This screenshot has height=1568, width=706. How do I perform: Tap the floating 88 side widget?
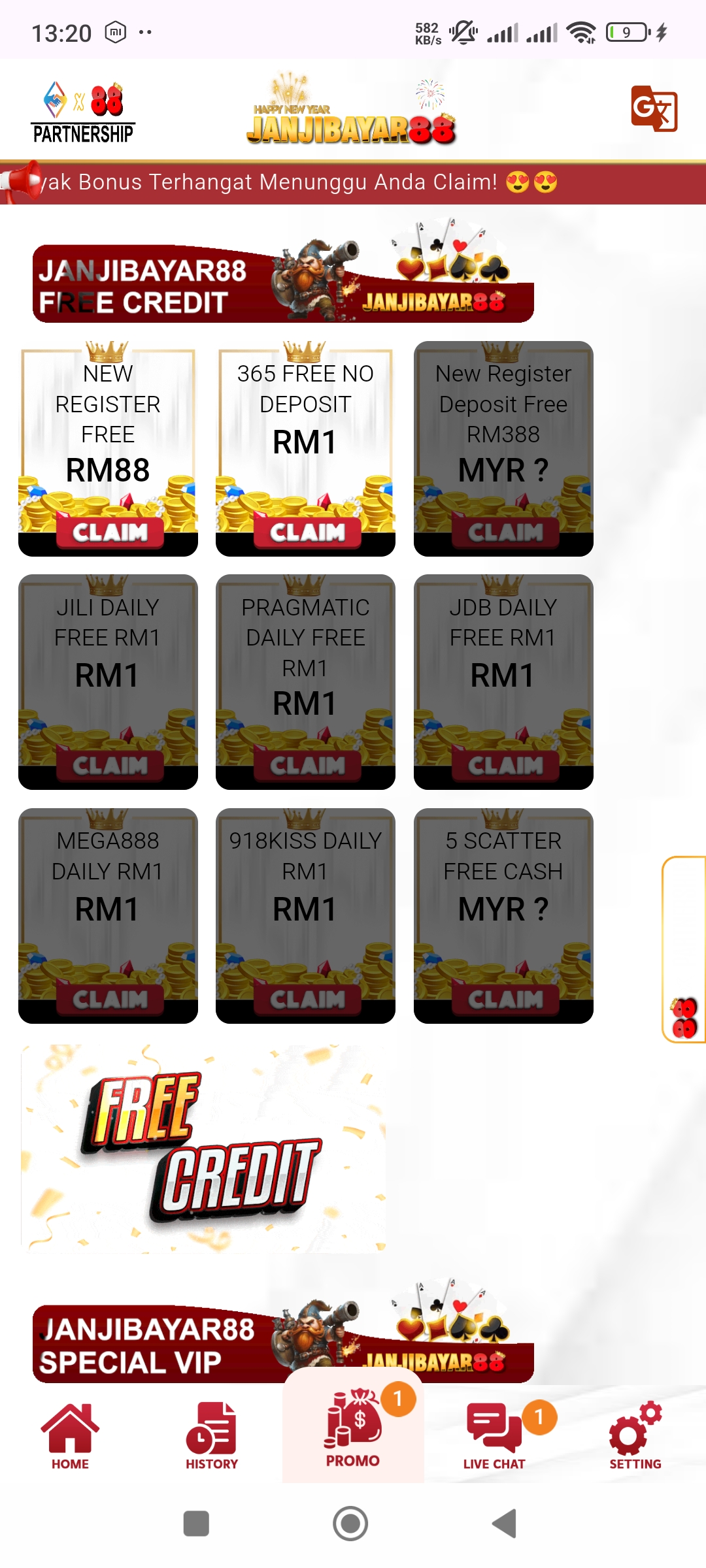pos(684,949)
